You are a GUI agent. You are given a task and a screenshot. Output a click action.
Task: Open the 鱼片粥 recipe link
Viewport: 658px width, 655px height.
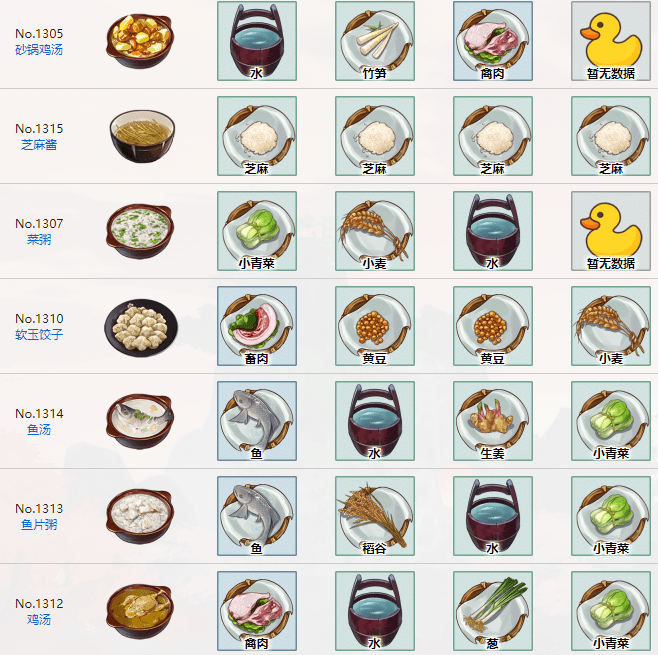pyautogui.click(x=39, y=524)
